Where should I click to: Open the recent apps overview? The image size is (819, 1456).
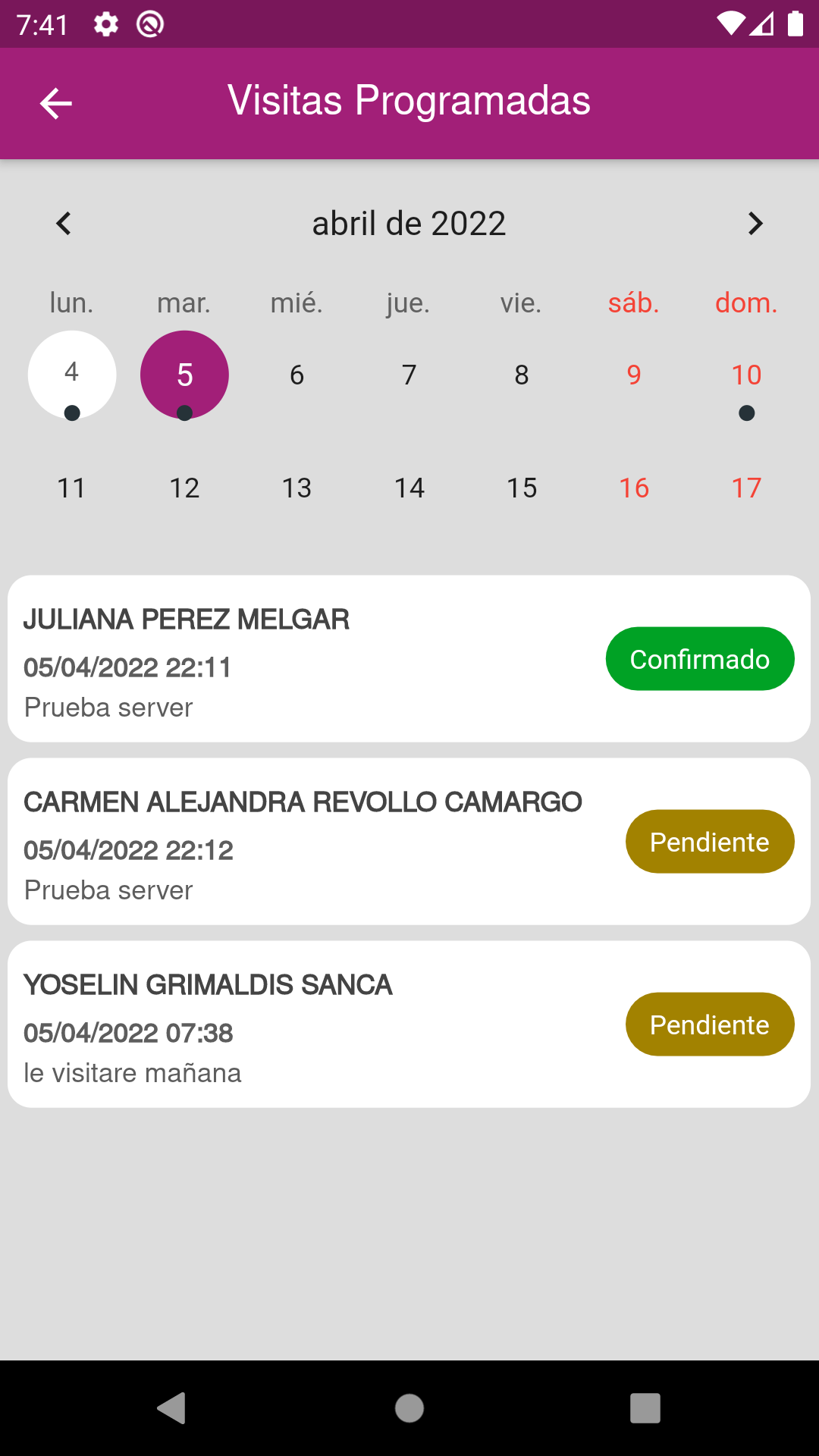(645, 1408)
